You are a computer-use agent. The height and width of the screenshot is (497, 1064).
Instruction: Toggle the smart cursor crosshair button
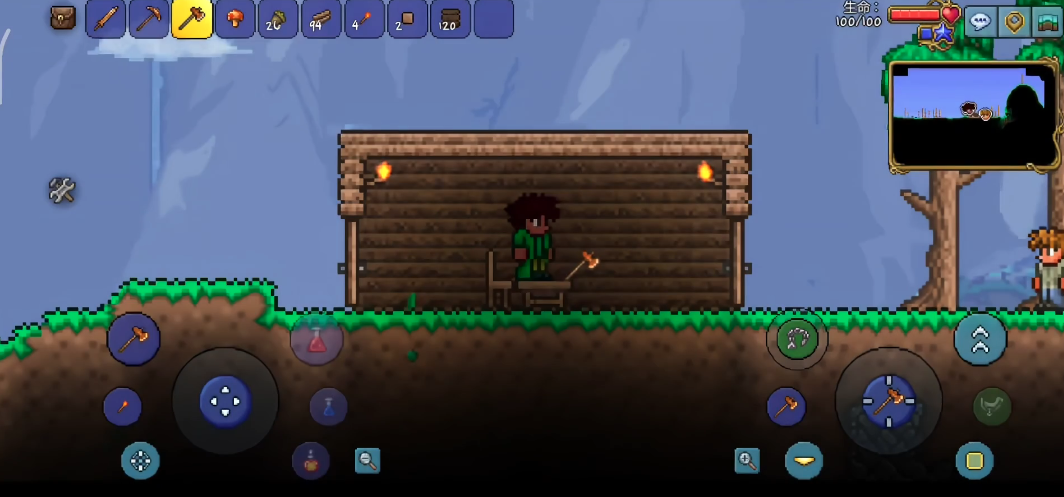coord(141,460)
